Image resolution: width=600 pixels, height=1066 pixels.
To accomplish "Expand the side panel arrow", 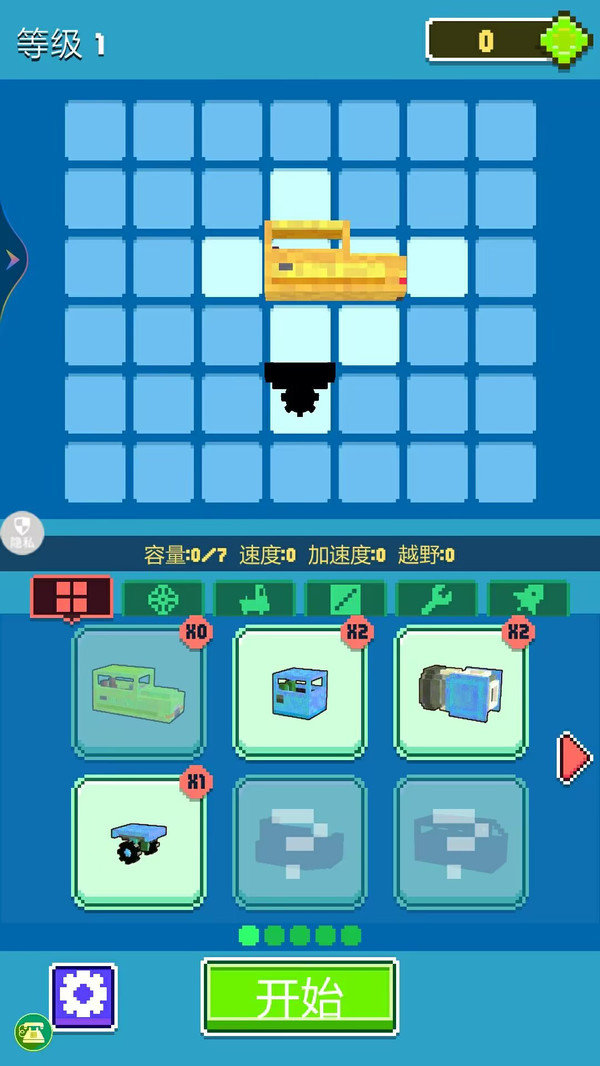I will pyautogui.click(x=13, y=260).
